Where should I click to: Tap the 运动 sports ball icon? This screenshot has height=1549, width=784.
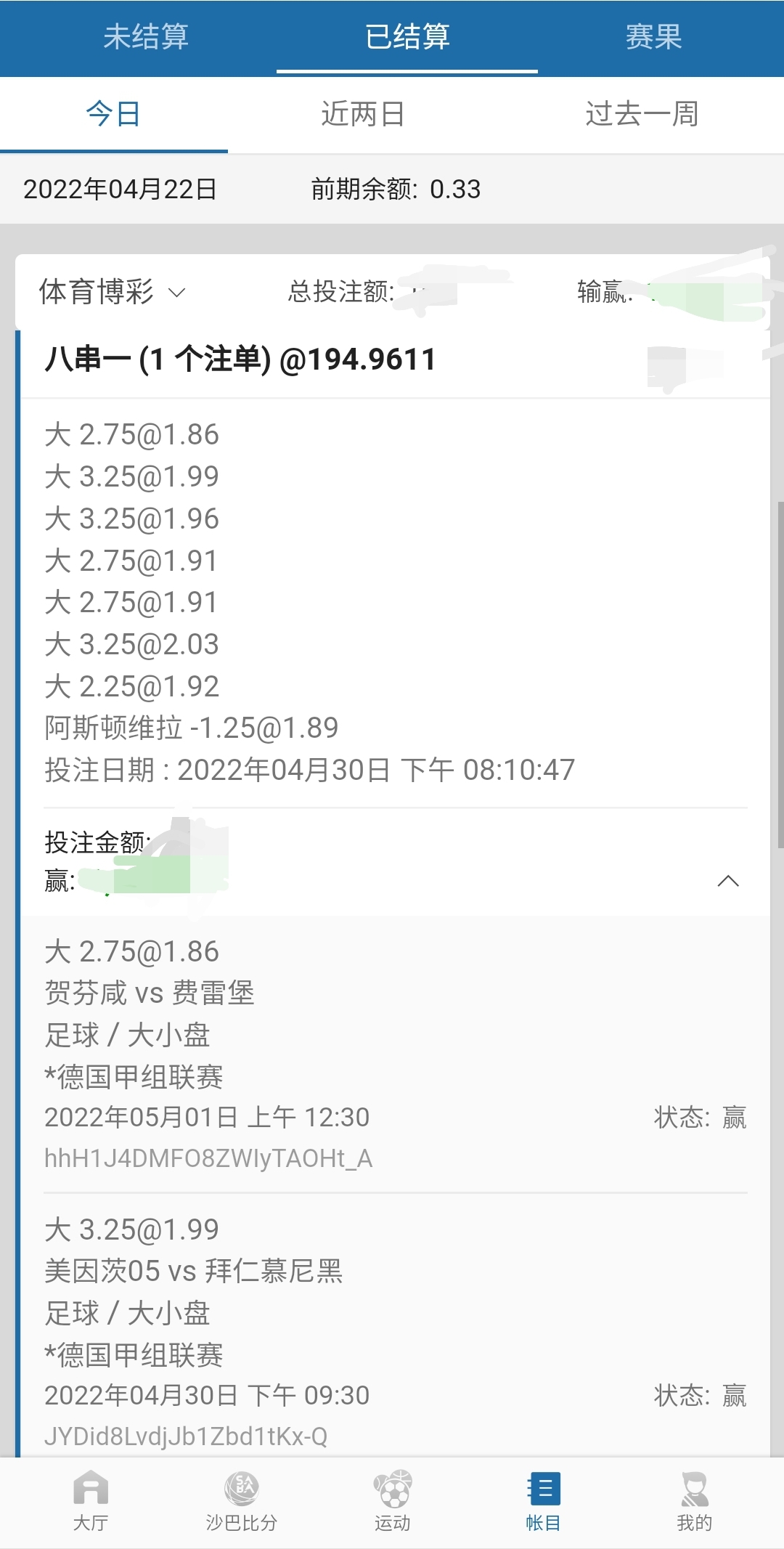(392, 1500)
